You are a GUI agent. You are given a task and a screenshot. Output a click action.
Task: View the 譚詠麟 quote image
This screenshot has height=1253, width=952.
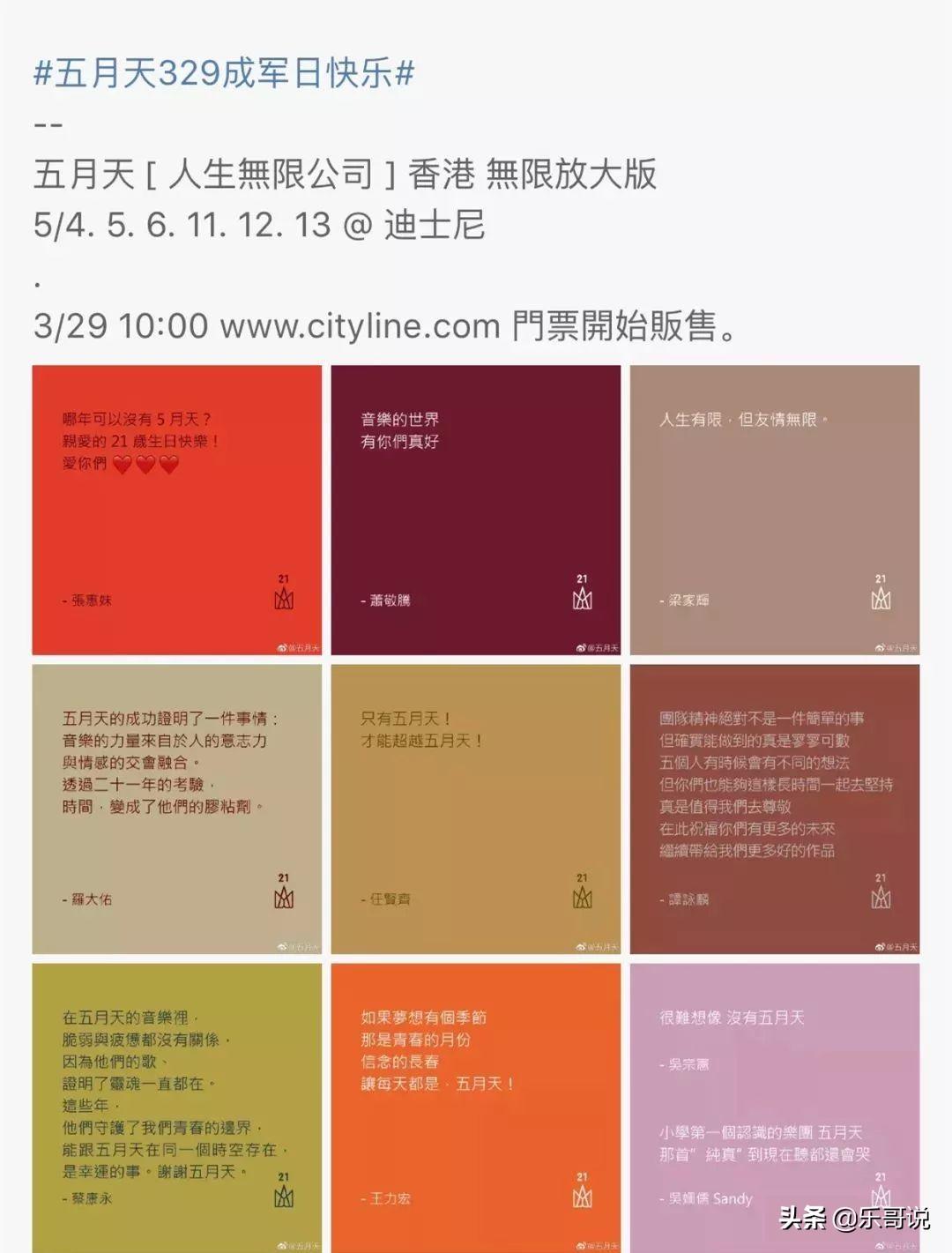point(774,809)
